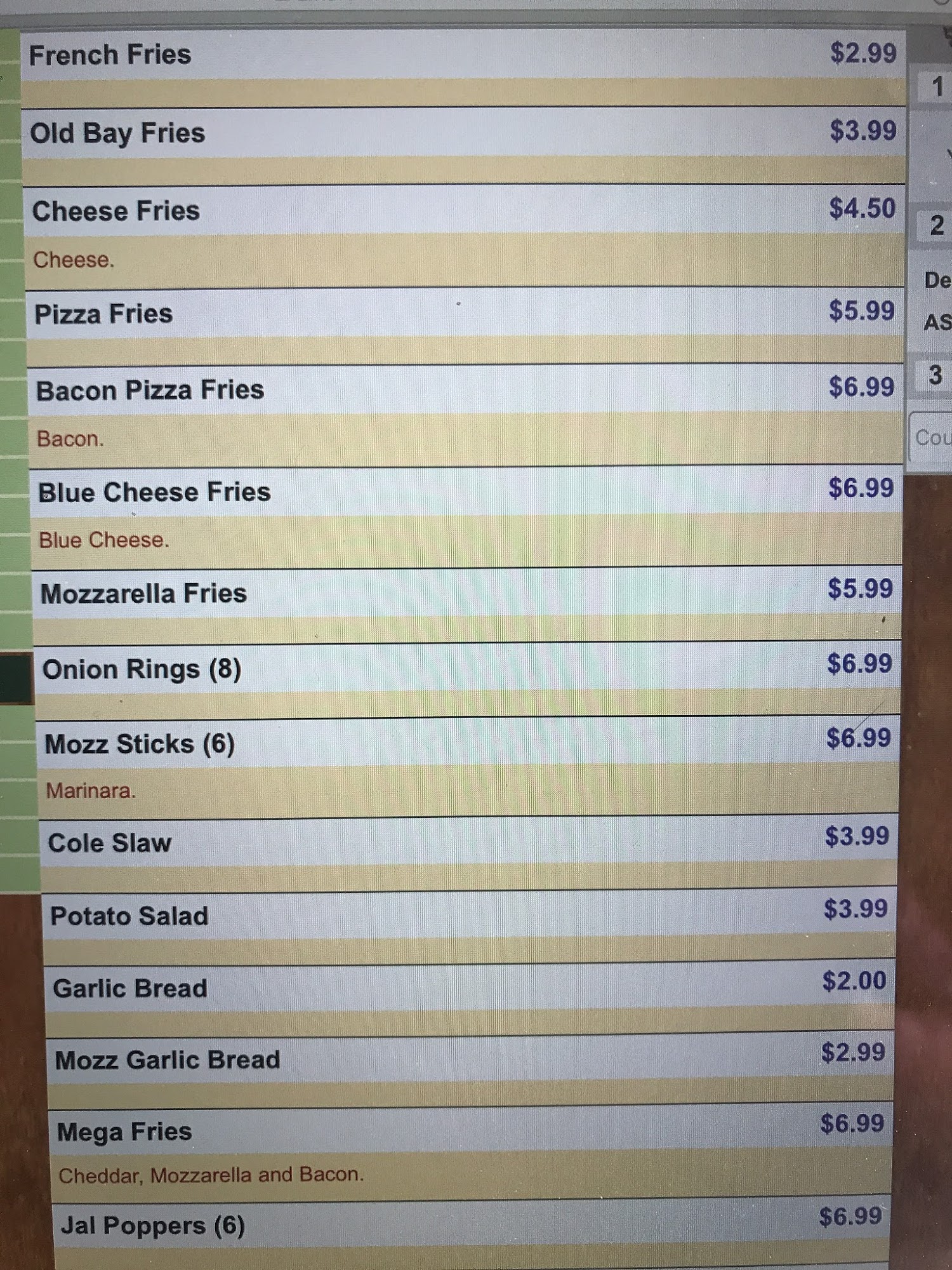Tap the Mozzarella Fries row

click(x=143, y=594)
